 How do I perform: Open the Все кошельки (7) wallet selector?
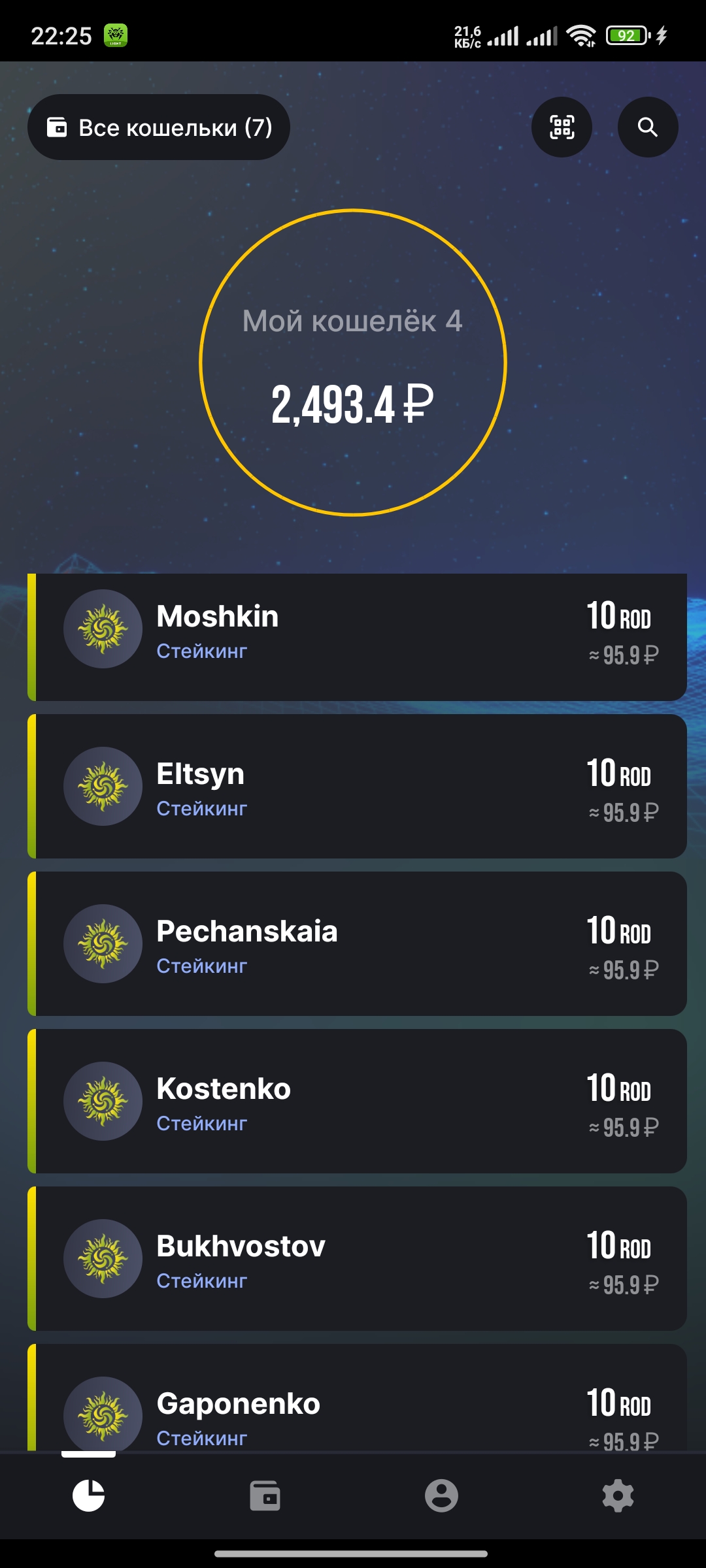pyautogui.click(x=158, y=127)
